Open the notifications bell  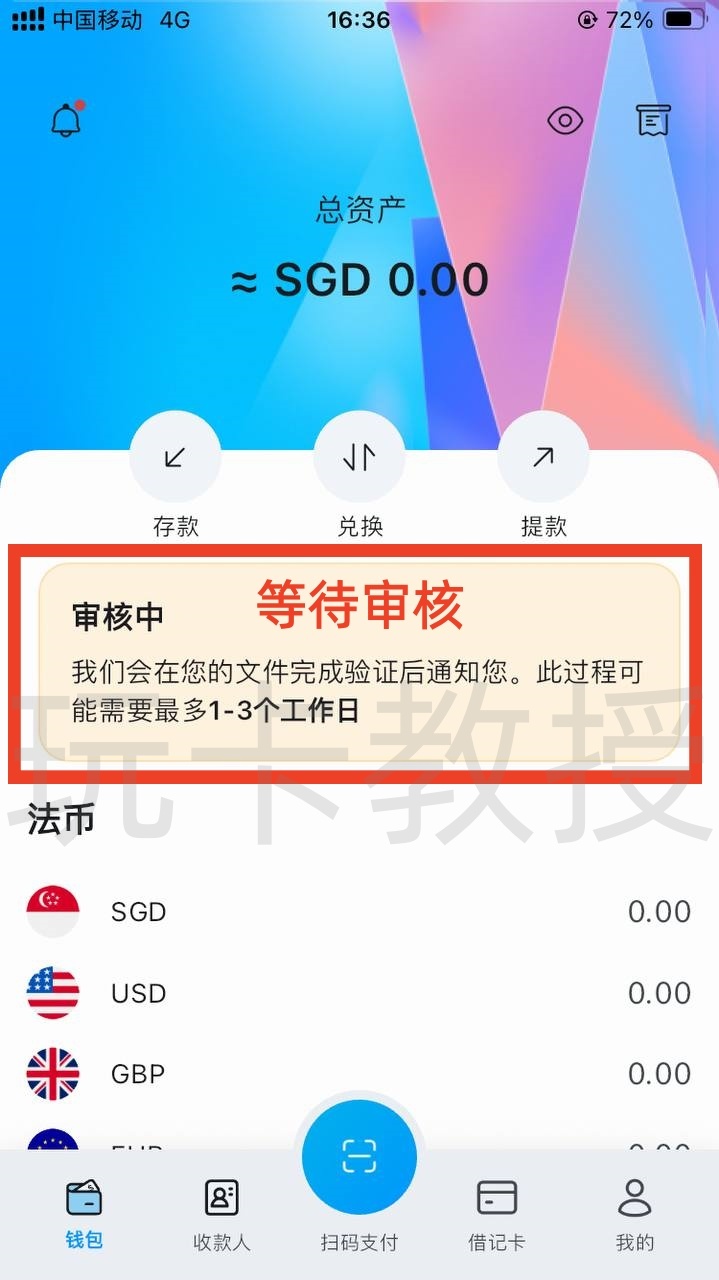click(x=66, y=121)
